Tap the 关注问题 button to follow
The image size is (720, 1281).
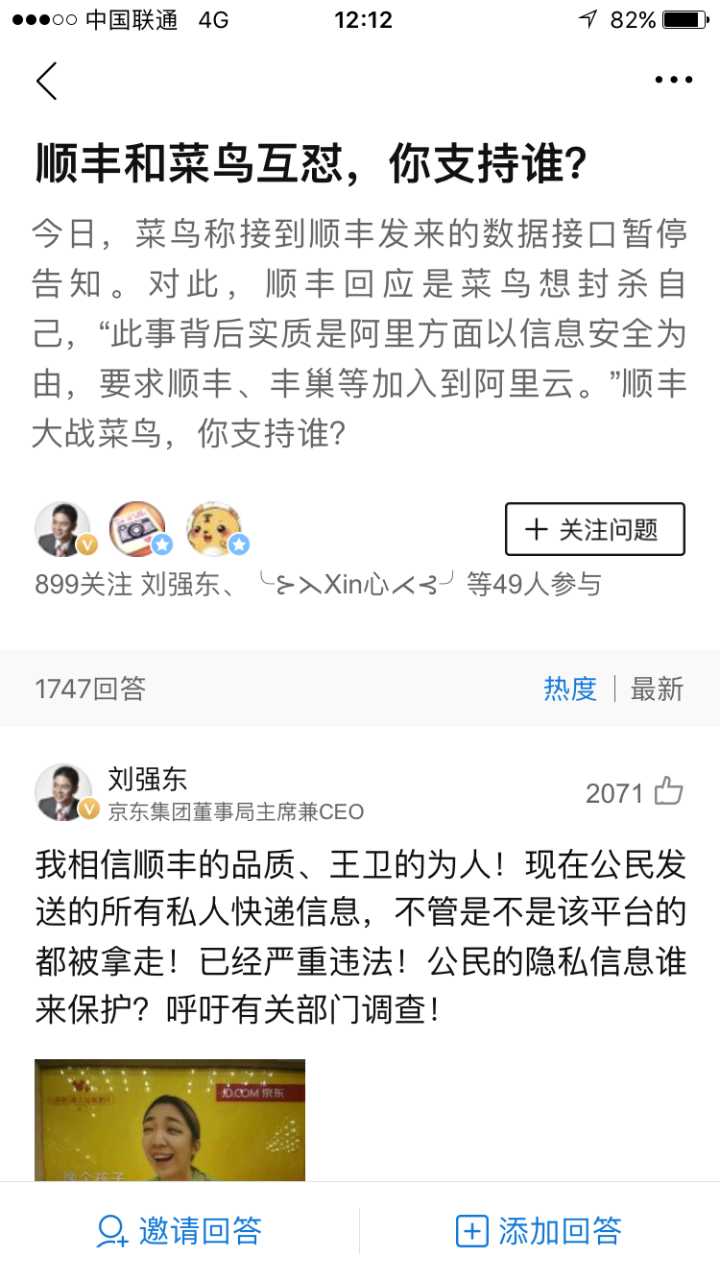tap(594, 529)
